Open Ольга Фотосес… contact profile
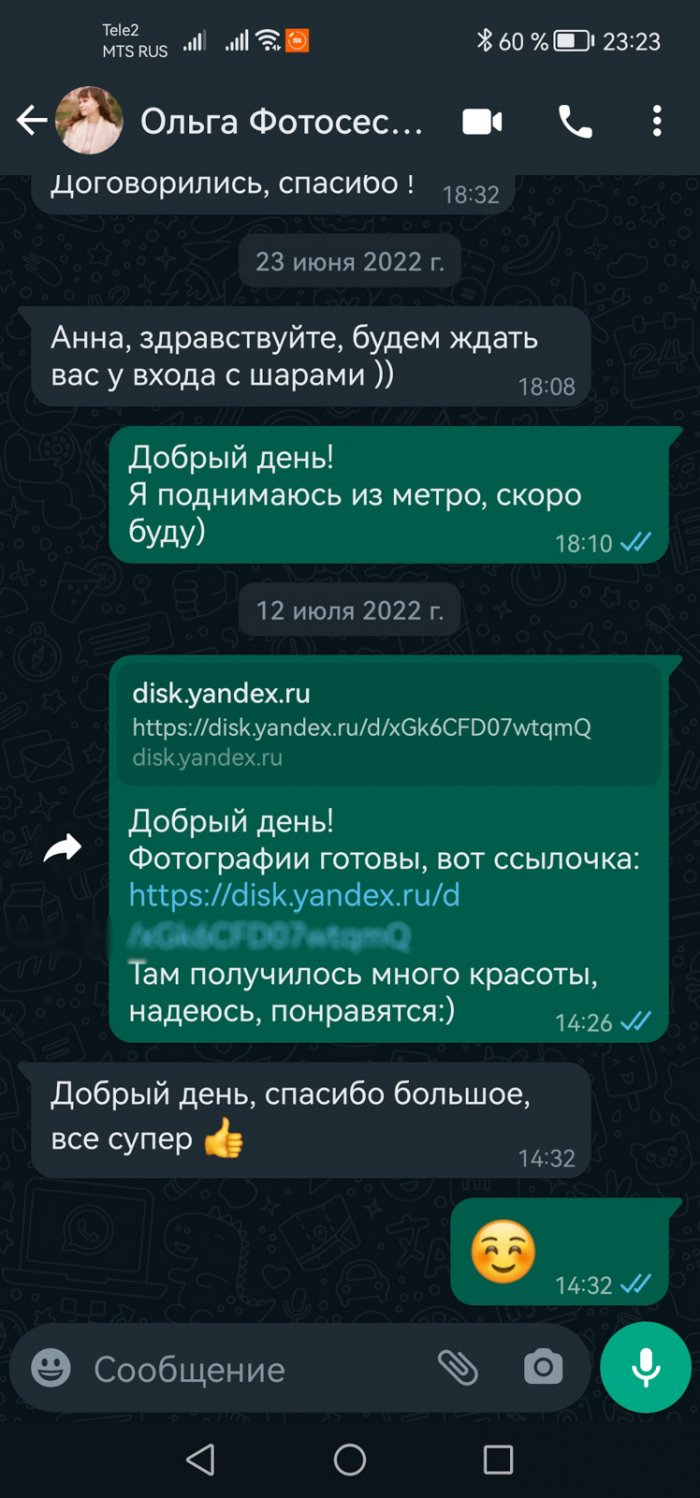700x1498 pixels. tap(281, 122)
